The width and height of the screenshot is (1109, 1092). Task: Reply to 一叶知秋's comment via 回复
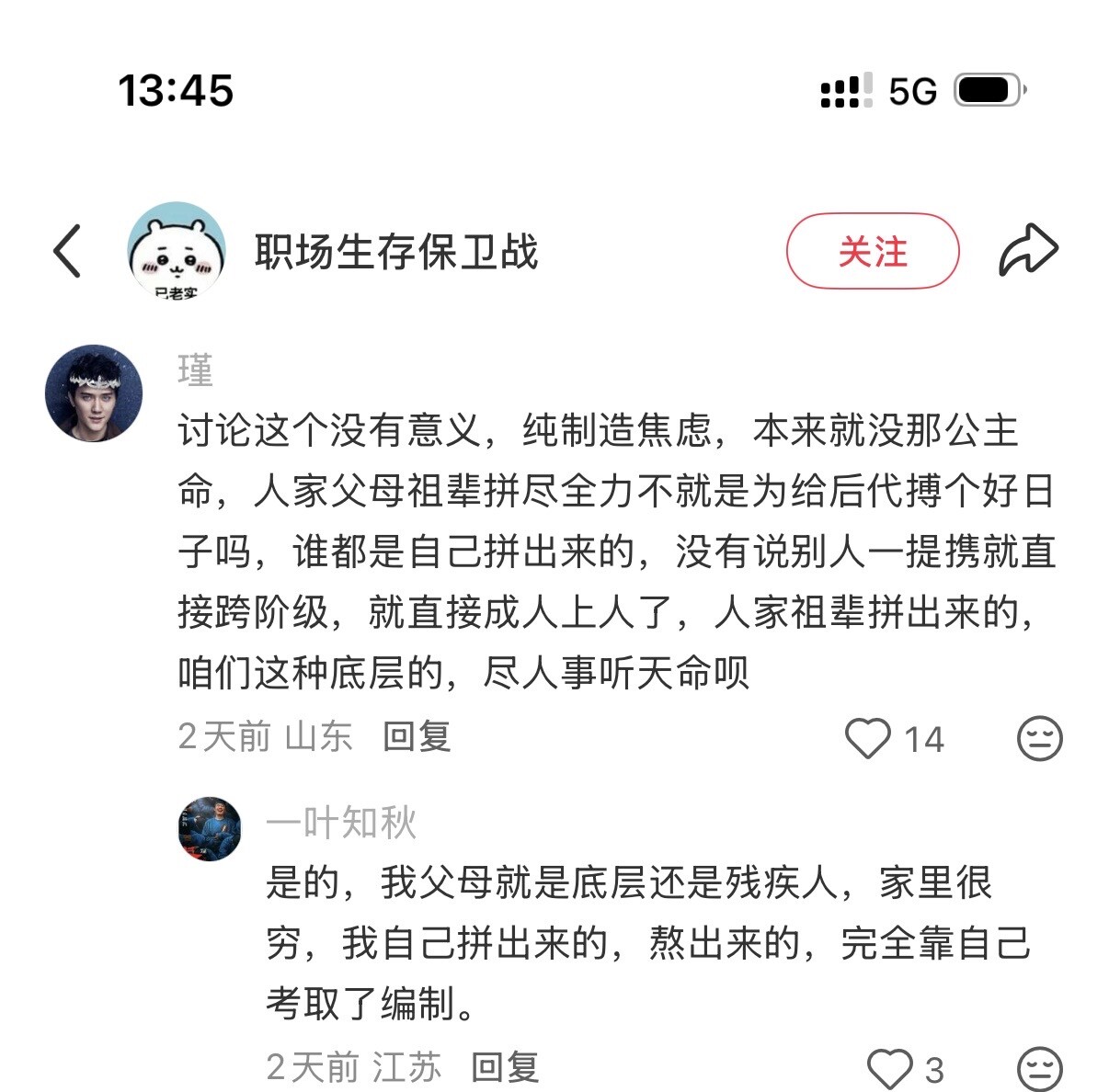505,1068
